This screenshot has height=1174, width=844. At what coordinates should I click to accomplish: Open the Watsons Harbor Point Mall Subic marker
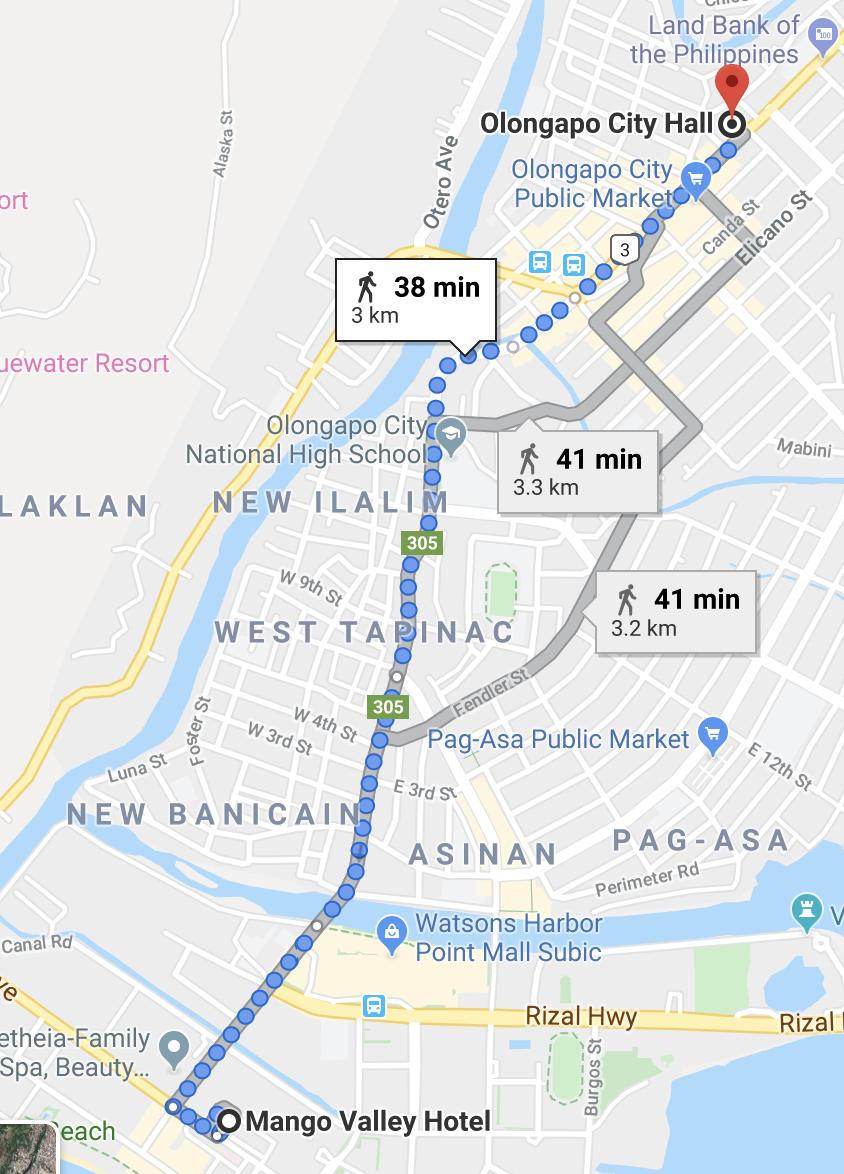(391, 933)
